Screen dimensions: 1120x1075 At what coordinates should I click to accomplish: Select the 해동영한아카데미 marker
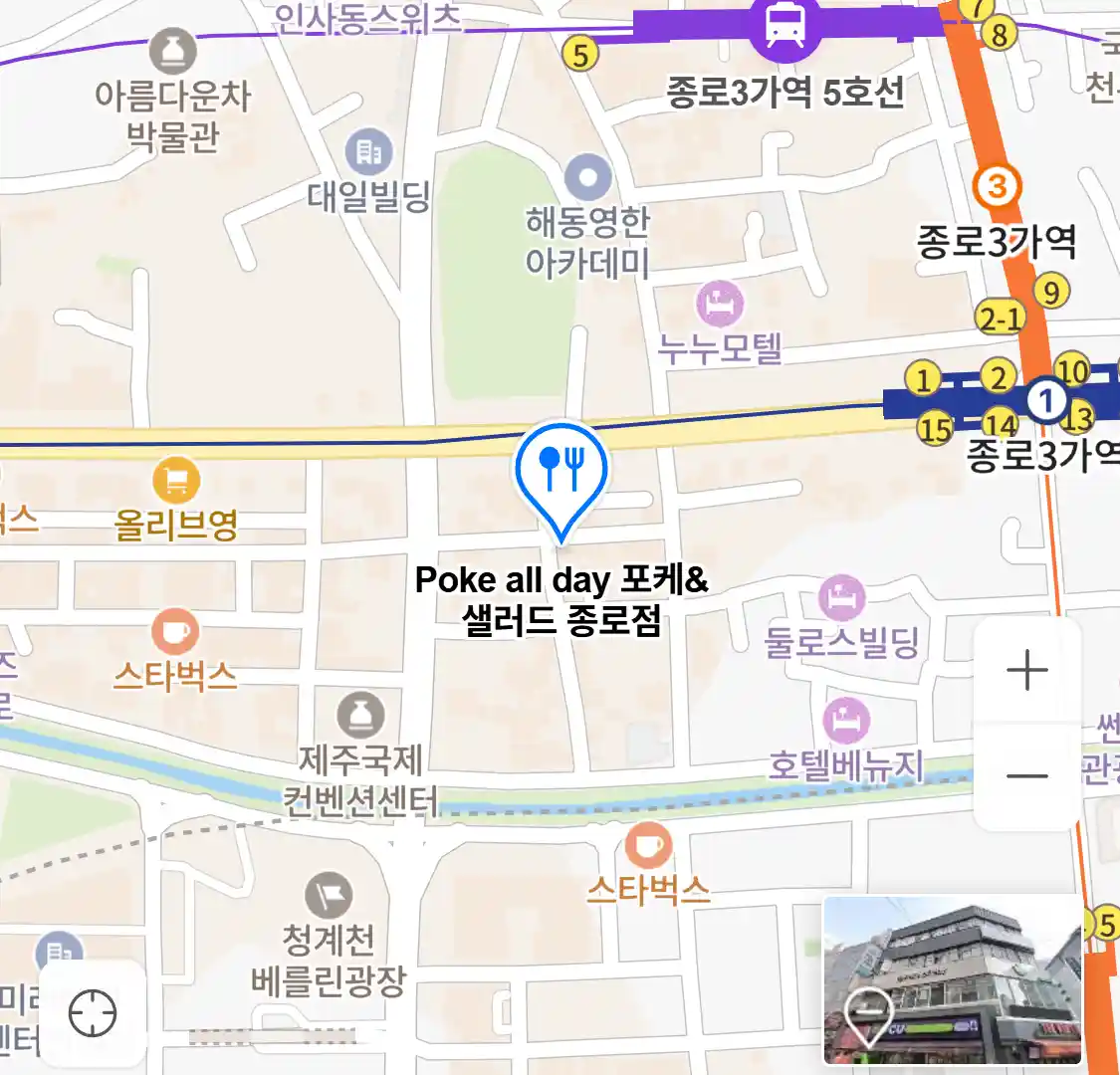[x=587, y=179]
